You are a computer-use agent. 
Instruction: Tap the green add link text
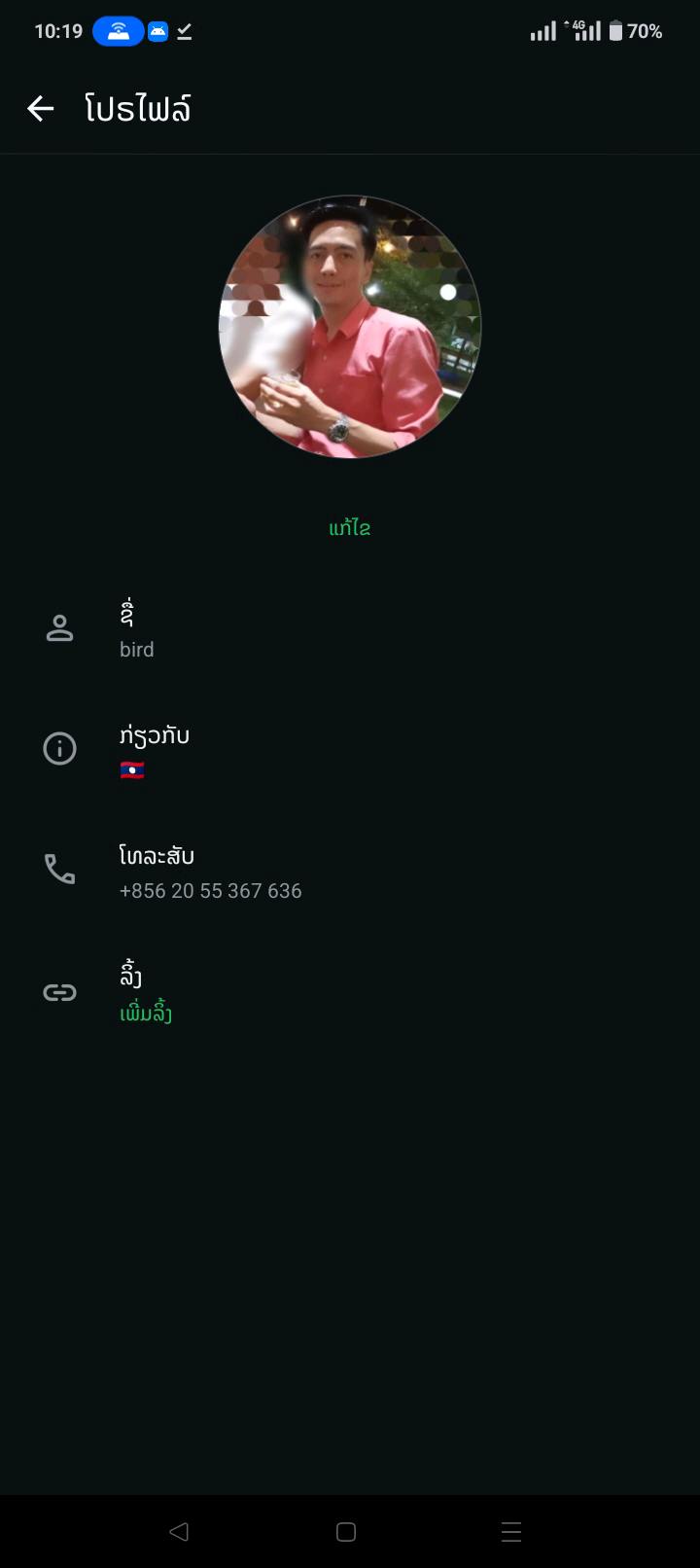[146, 1014]
